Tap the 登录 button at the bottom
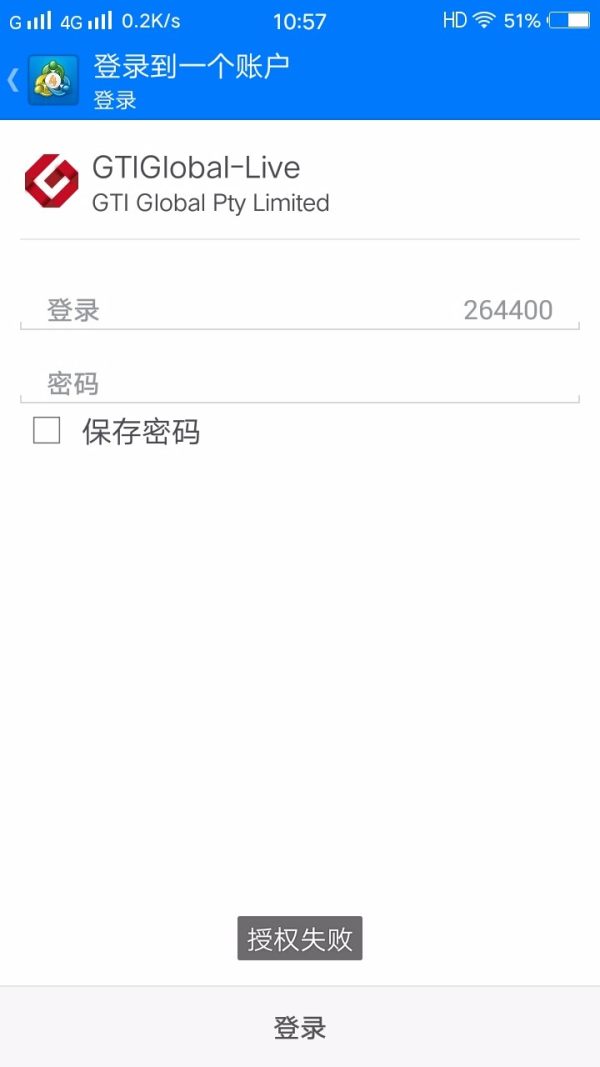This screenshot has height=1067, width=600. tap(300, 1027)
